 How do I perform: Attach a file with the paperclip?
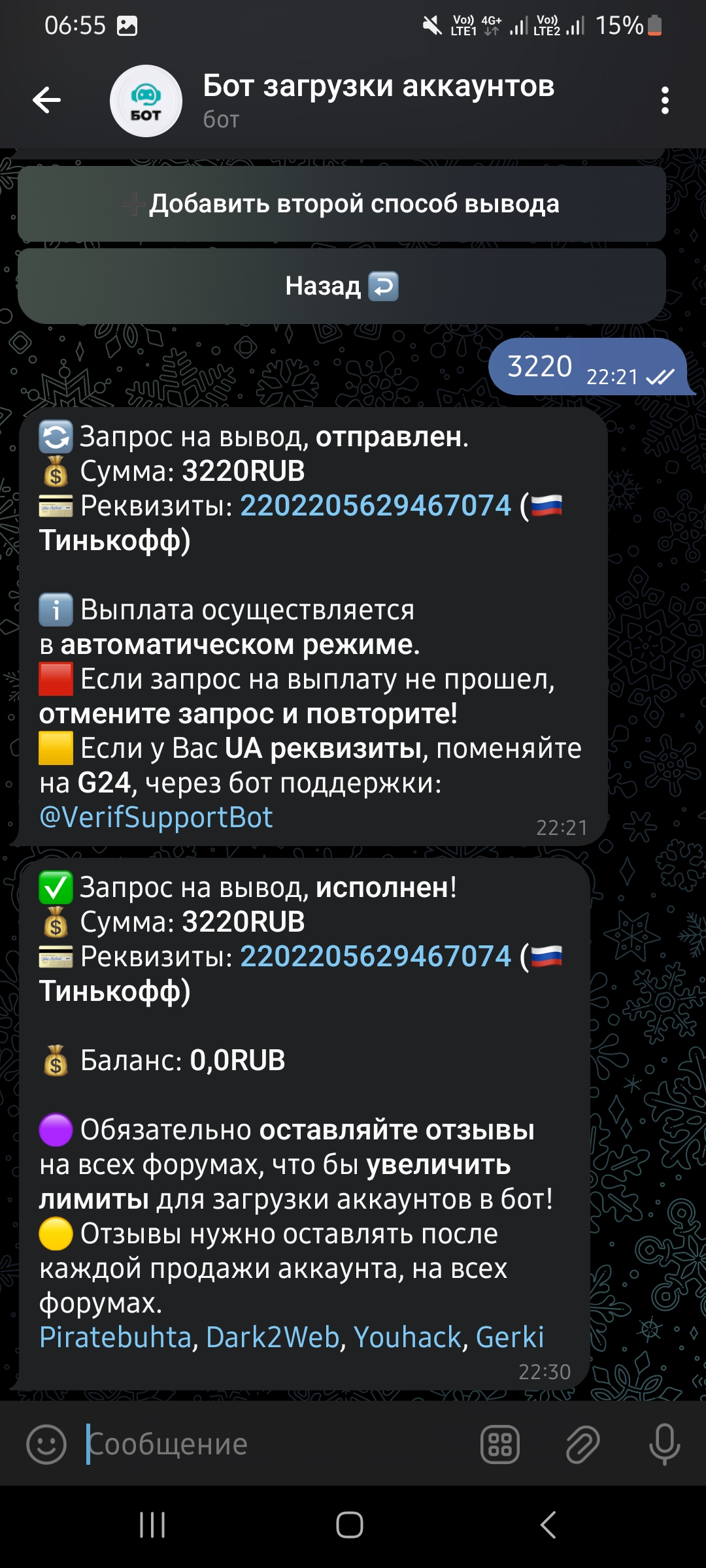pos(582,1445)
